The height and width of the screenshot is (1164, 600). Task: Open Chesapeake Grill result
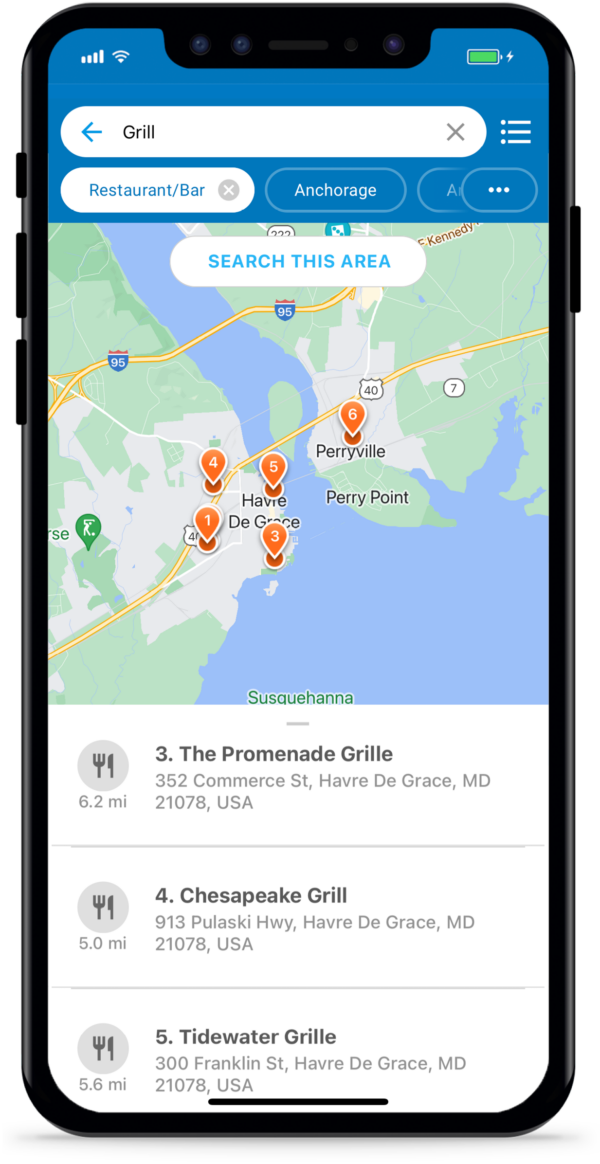tap(300, 917)
